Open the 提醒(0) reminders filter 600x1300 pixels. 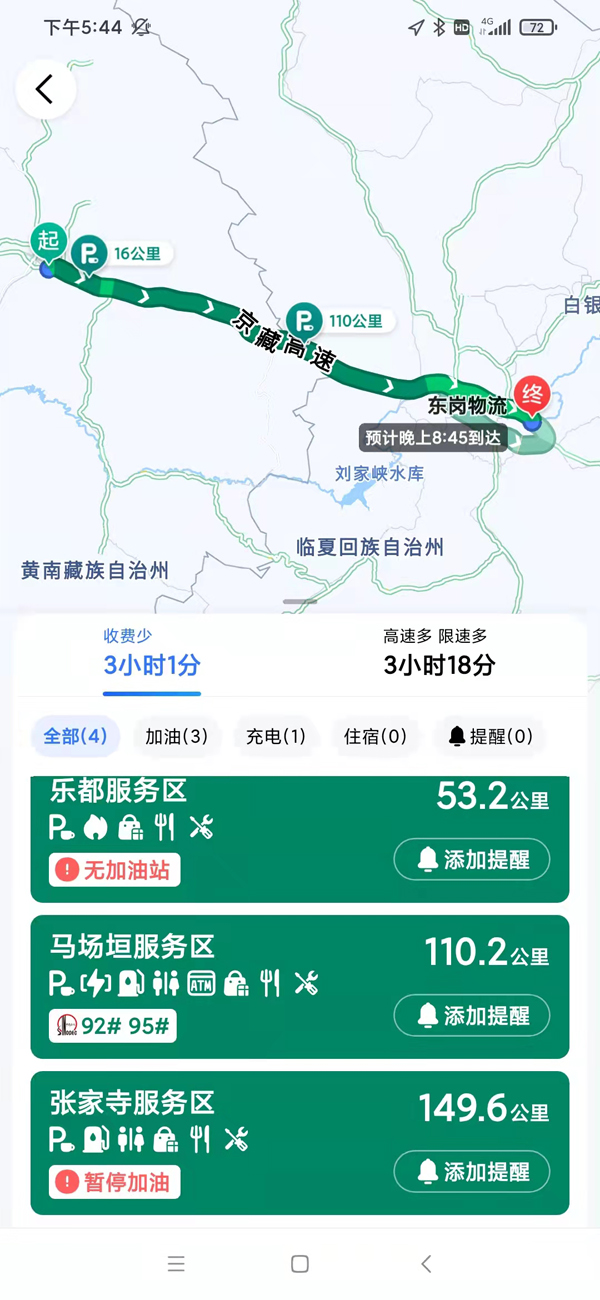coord(489,737)
